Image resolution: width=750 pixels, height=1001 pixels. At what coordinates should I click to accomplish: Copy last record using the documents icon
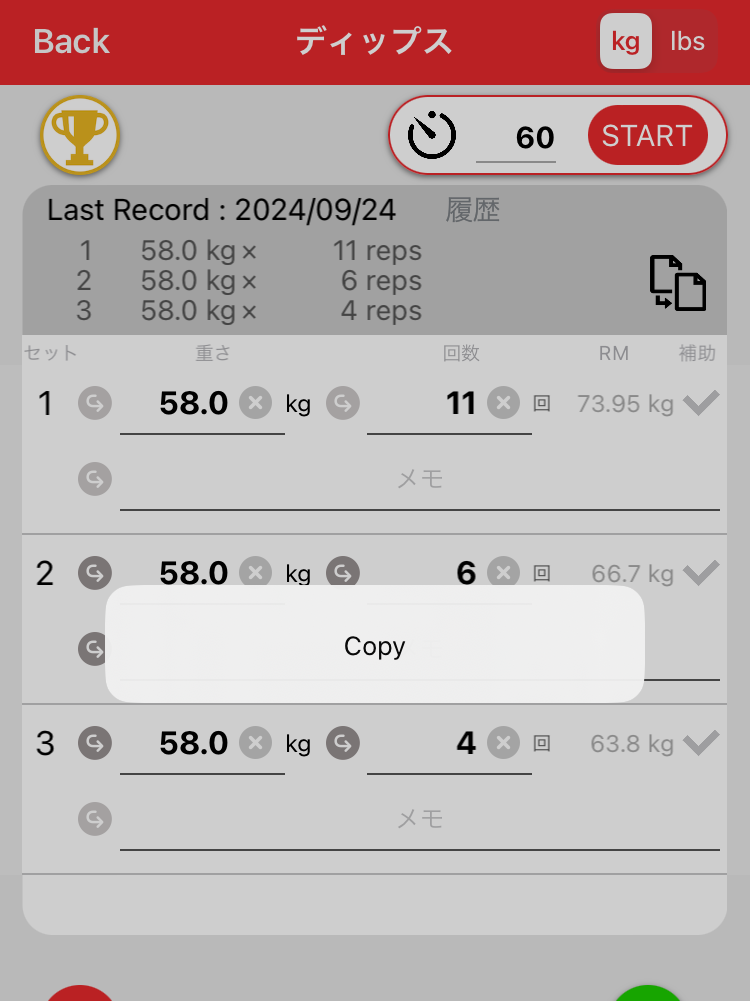point(678,283)
